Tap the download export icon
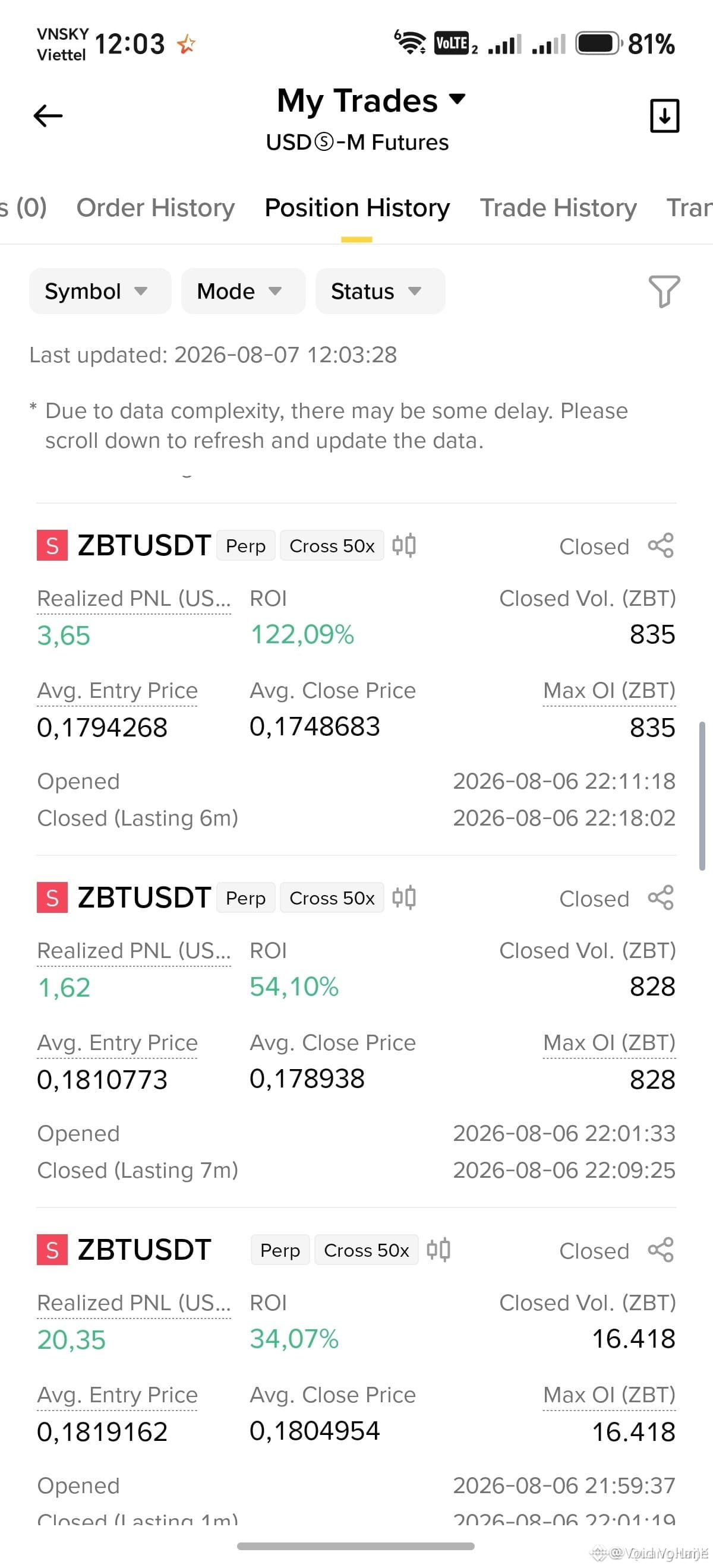Image resolution: width=713 pixels, height=1568 pixels. (664, 115)
